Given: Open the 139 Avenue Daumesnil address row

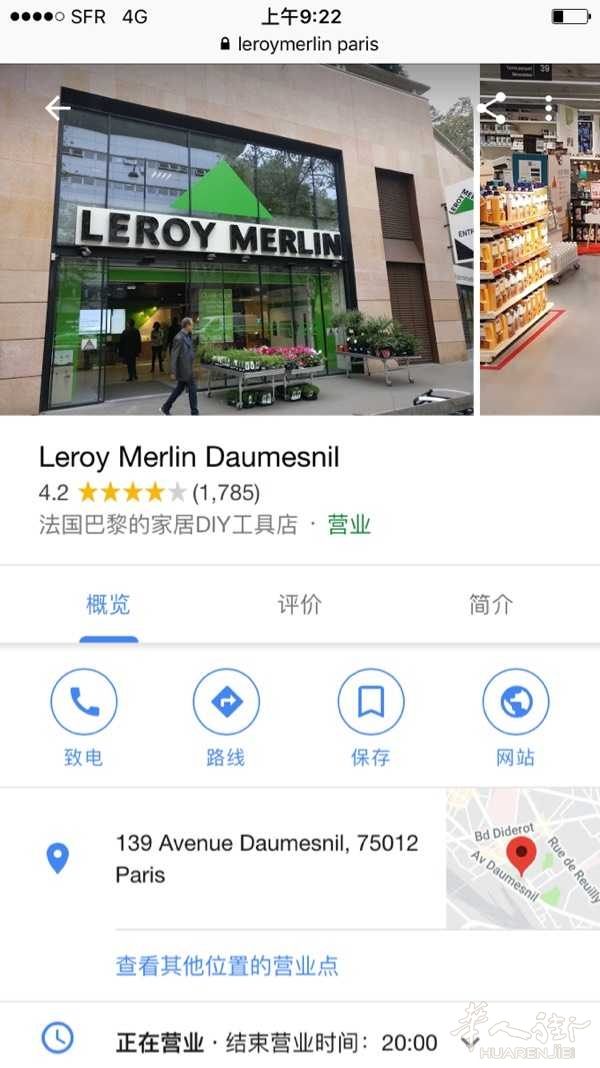Looking at the screenshot, I should pyautogui.click(x=223, y=858).
